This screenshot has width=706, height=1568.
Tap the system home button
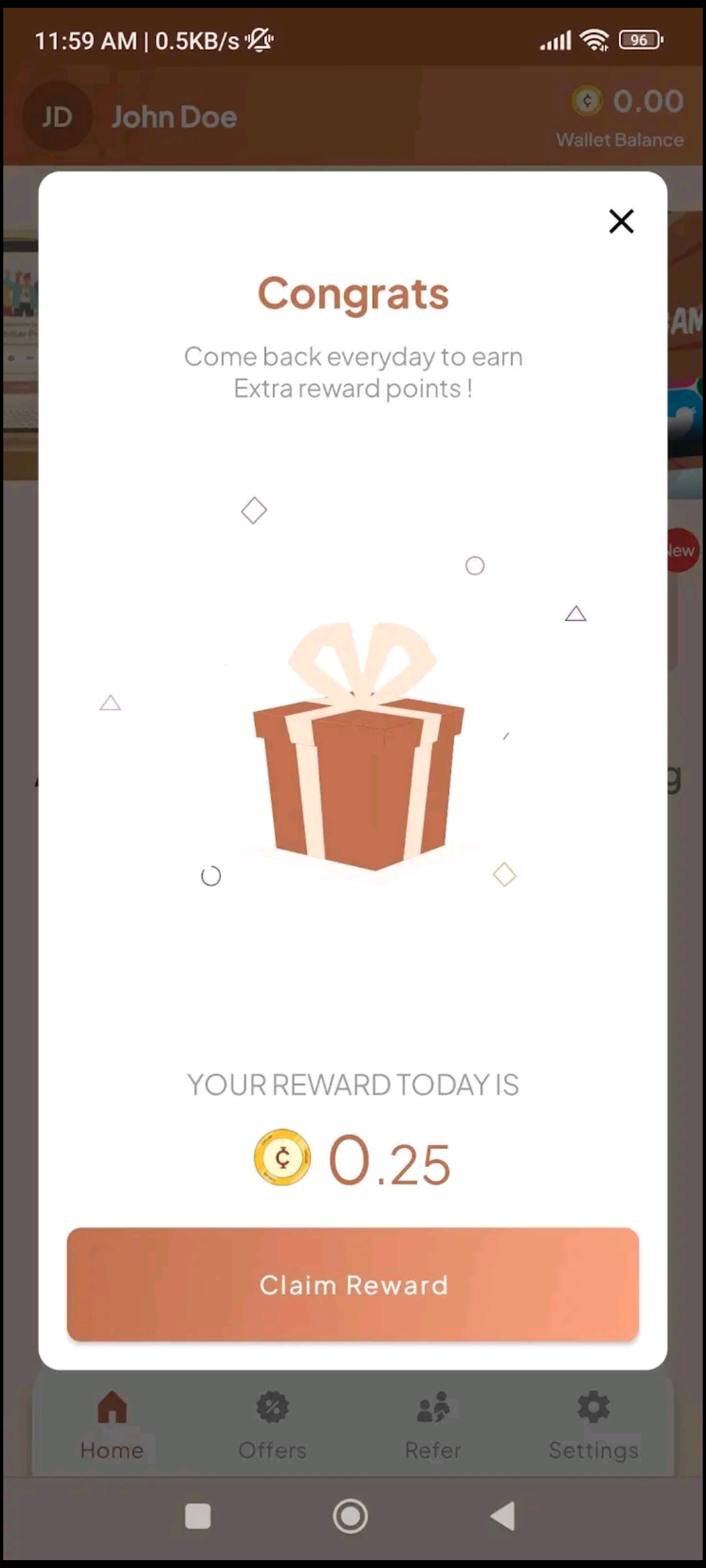[x=350, y=1516]
